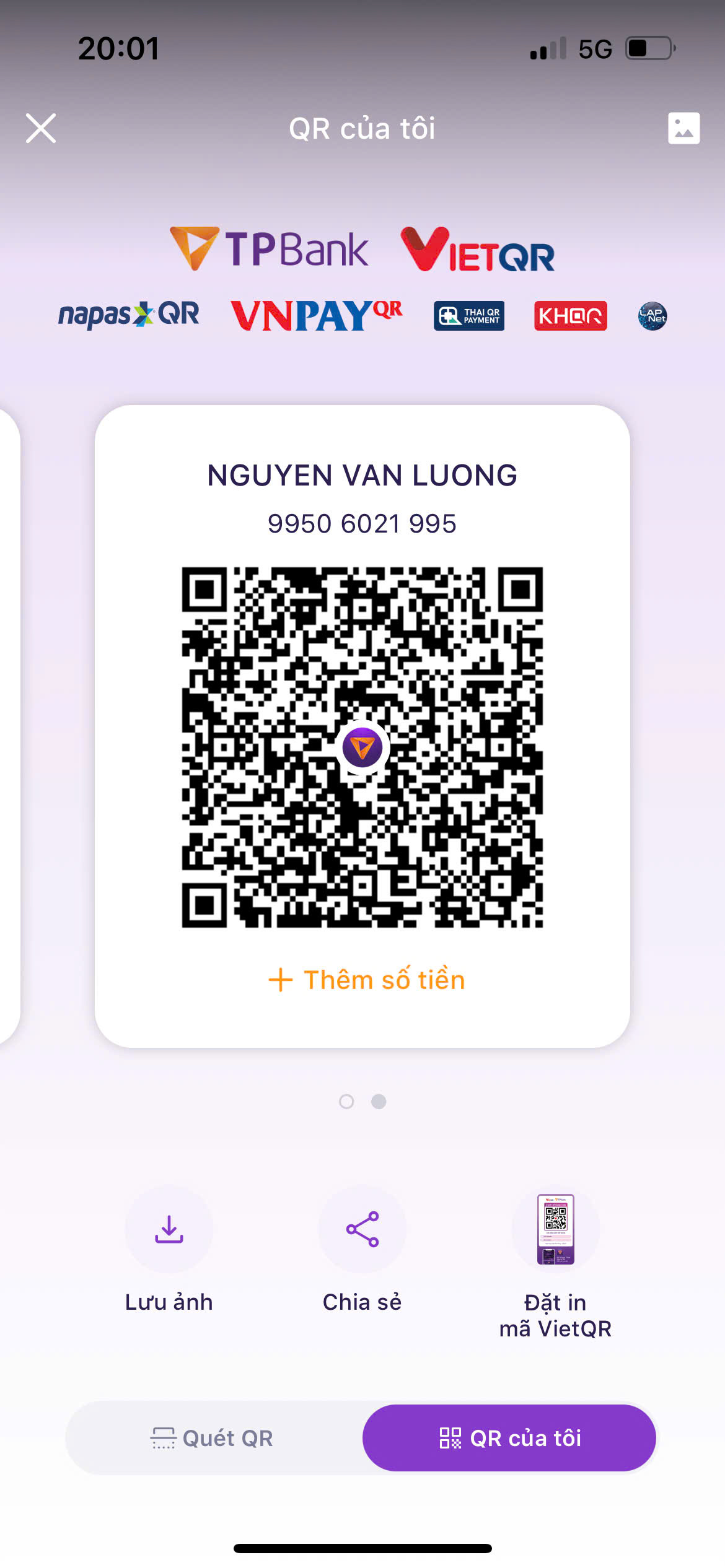The width and height of the screenshot is (725, 1568).
Task: Go to the first page indicator dot
Action: point(346,1101)
